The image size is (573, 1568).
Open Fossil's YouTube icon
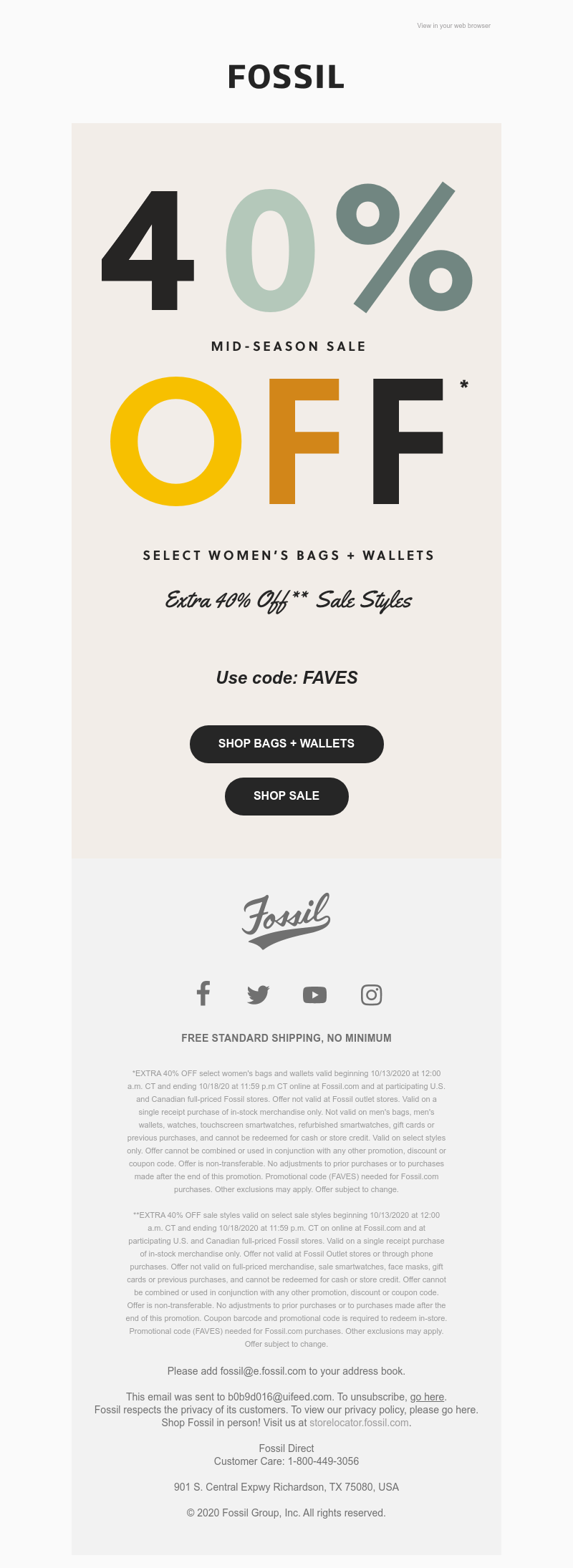point(314,995)
